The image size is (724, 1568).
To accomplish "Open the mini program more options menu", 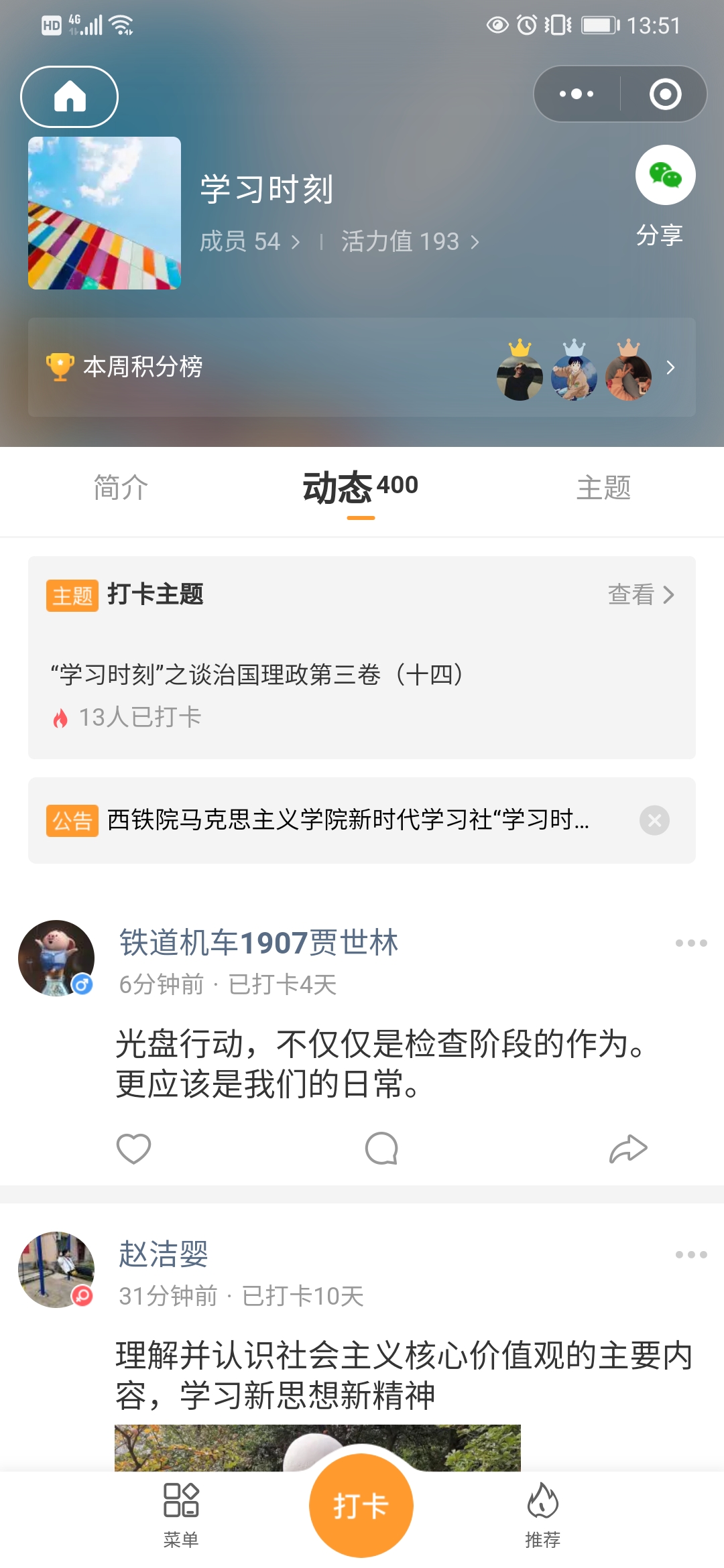I will 577,94.
